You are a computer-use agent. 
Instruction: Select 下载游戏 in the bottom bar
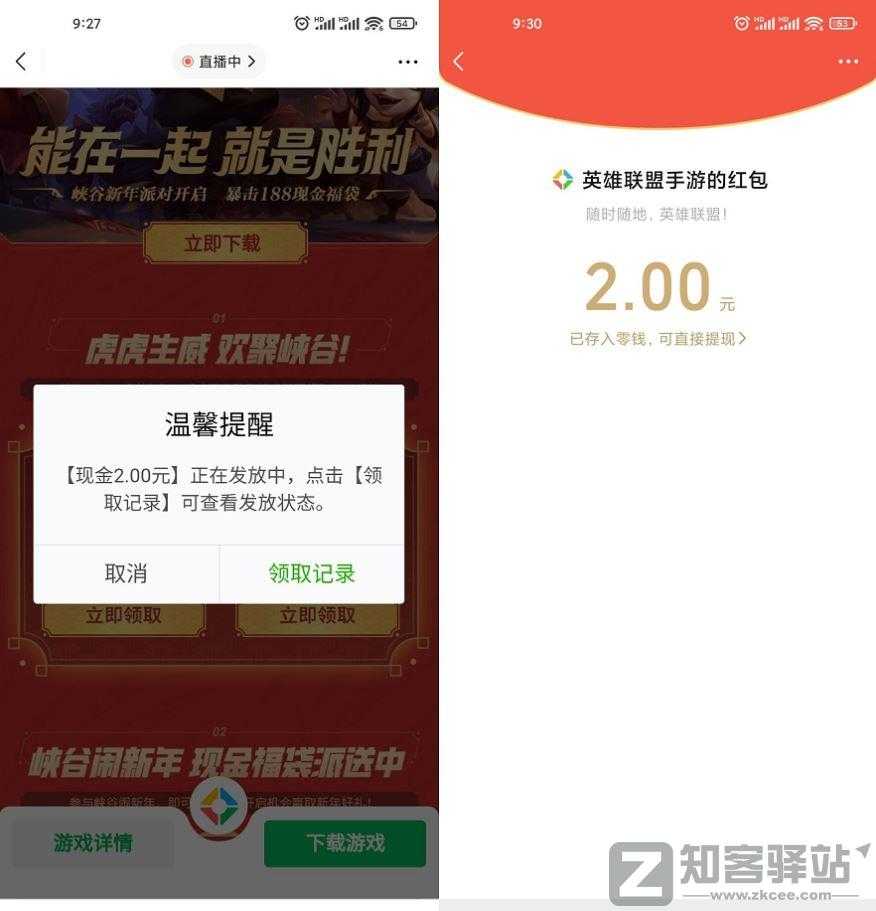(x=344, y=844)
